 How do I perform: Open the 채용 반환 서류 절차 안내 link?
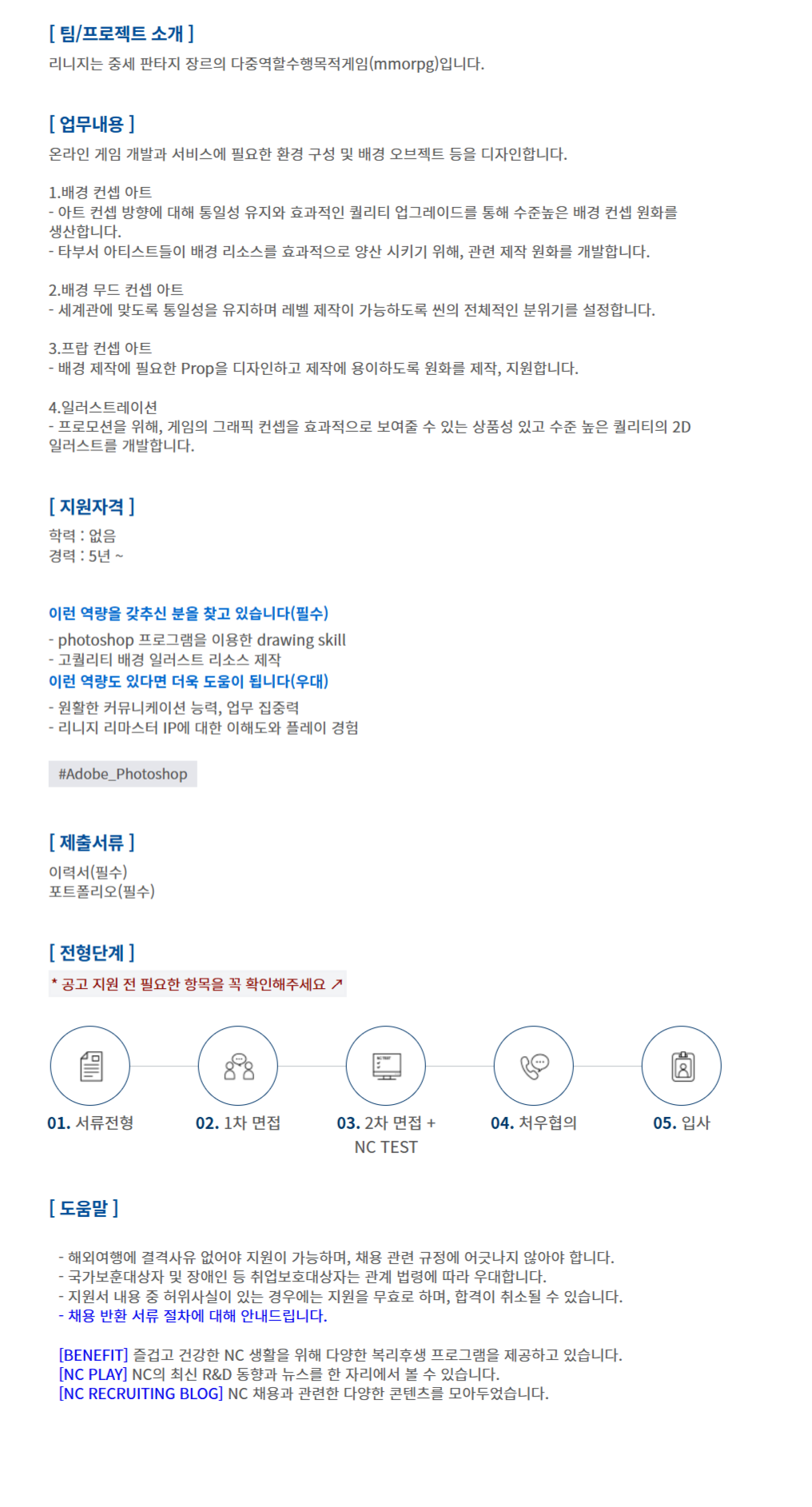pos(193,1316)
